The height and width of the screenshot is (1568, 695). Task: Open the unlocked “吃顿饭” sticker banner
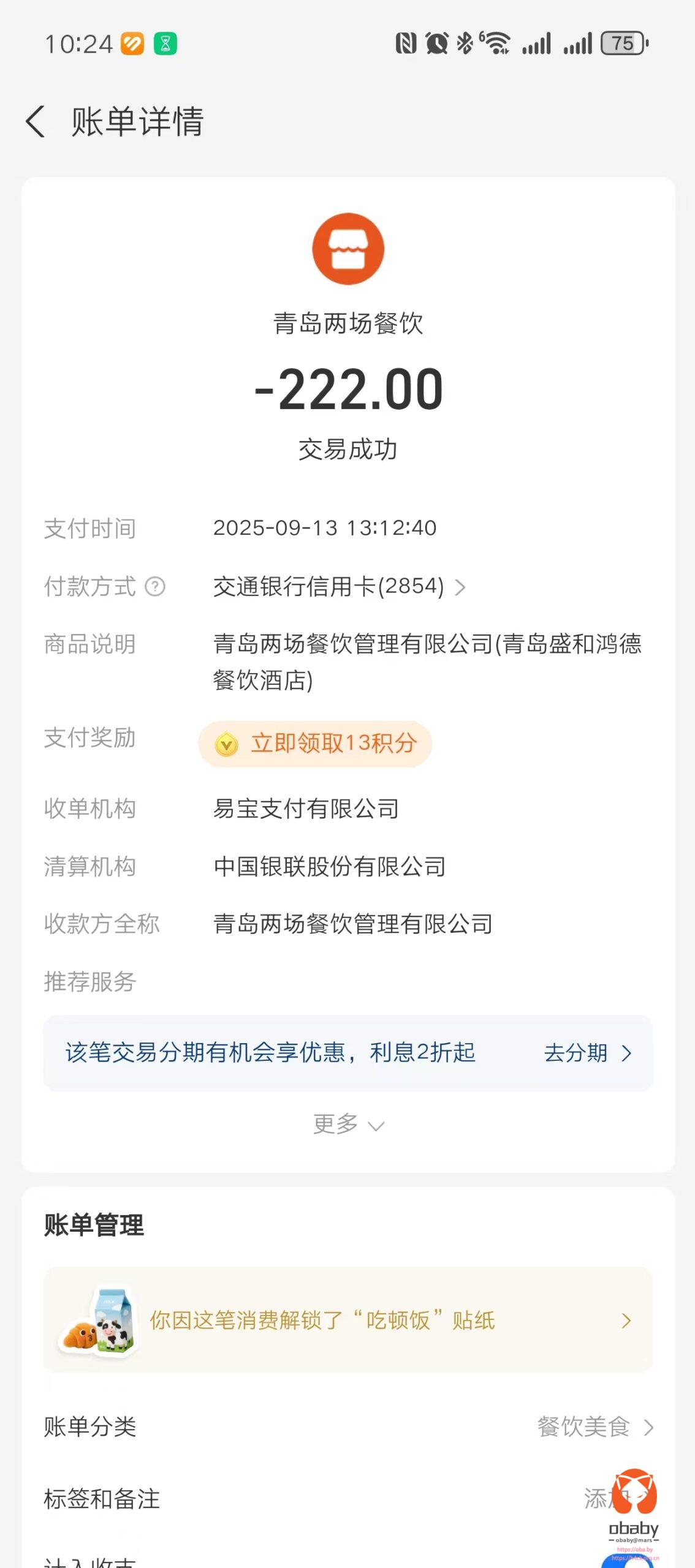click(x=347, y=1320)
